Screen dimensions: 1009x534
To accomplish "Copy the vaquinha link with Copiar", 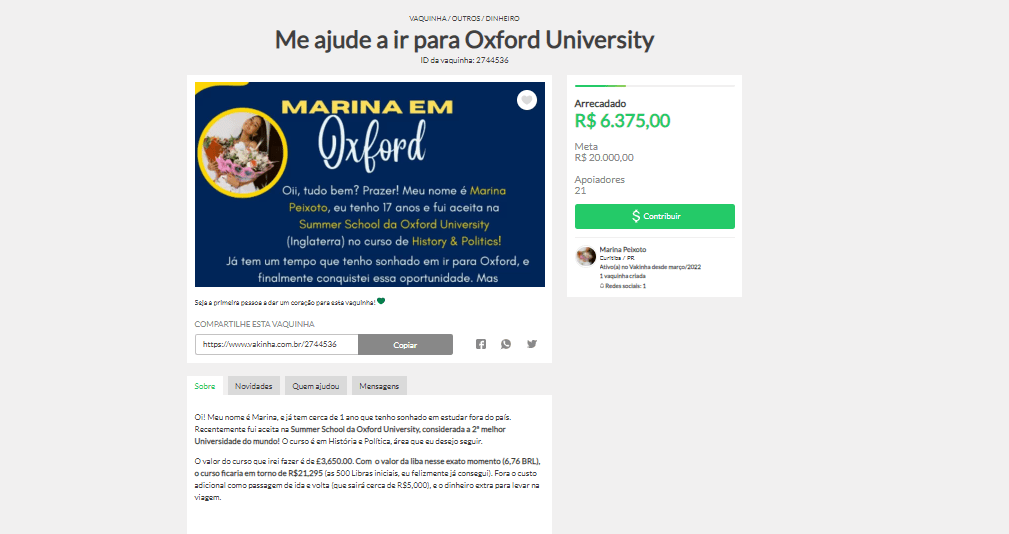I will [405, 344].
